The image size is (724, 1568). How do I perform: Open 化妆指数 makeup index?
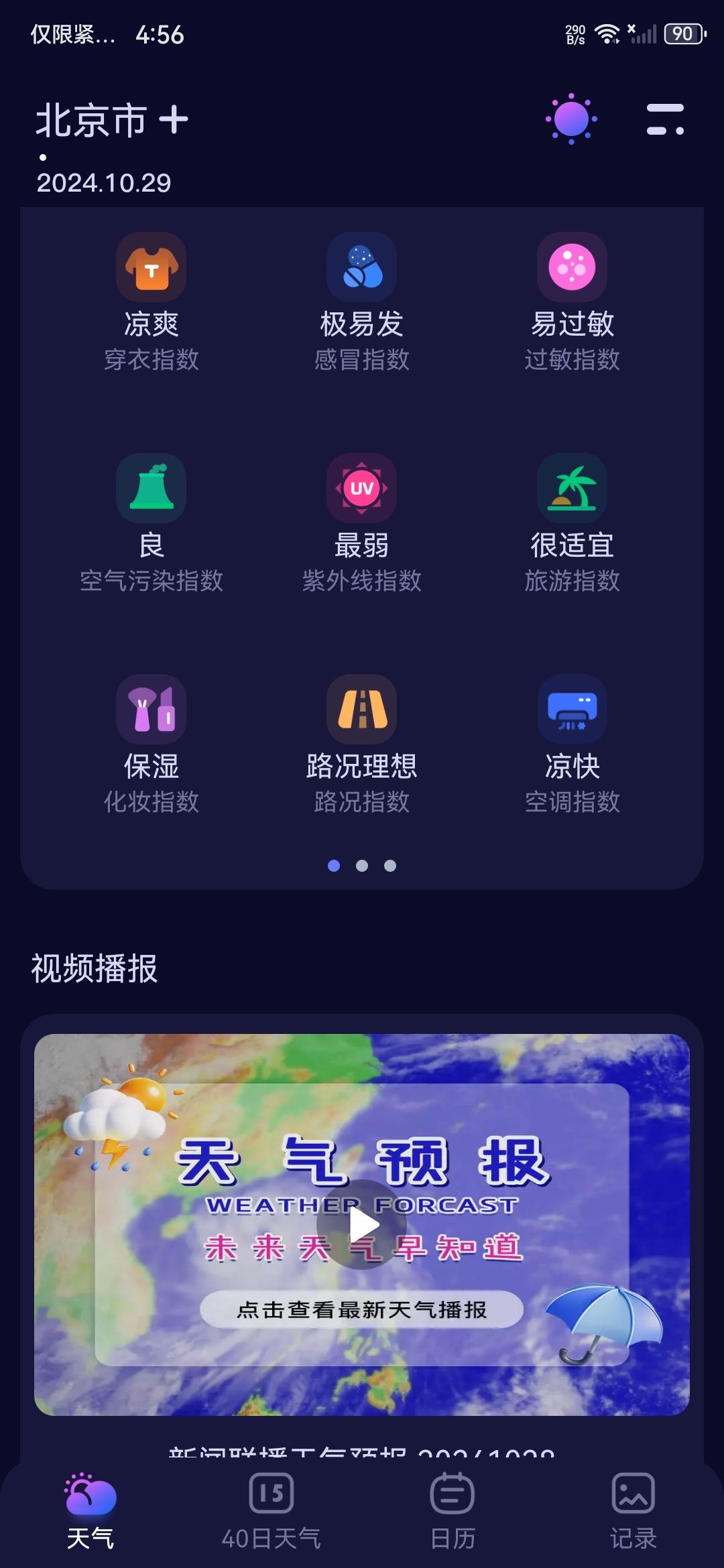(152, 744)
